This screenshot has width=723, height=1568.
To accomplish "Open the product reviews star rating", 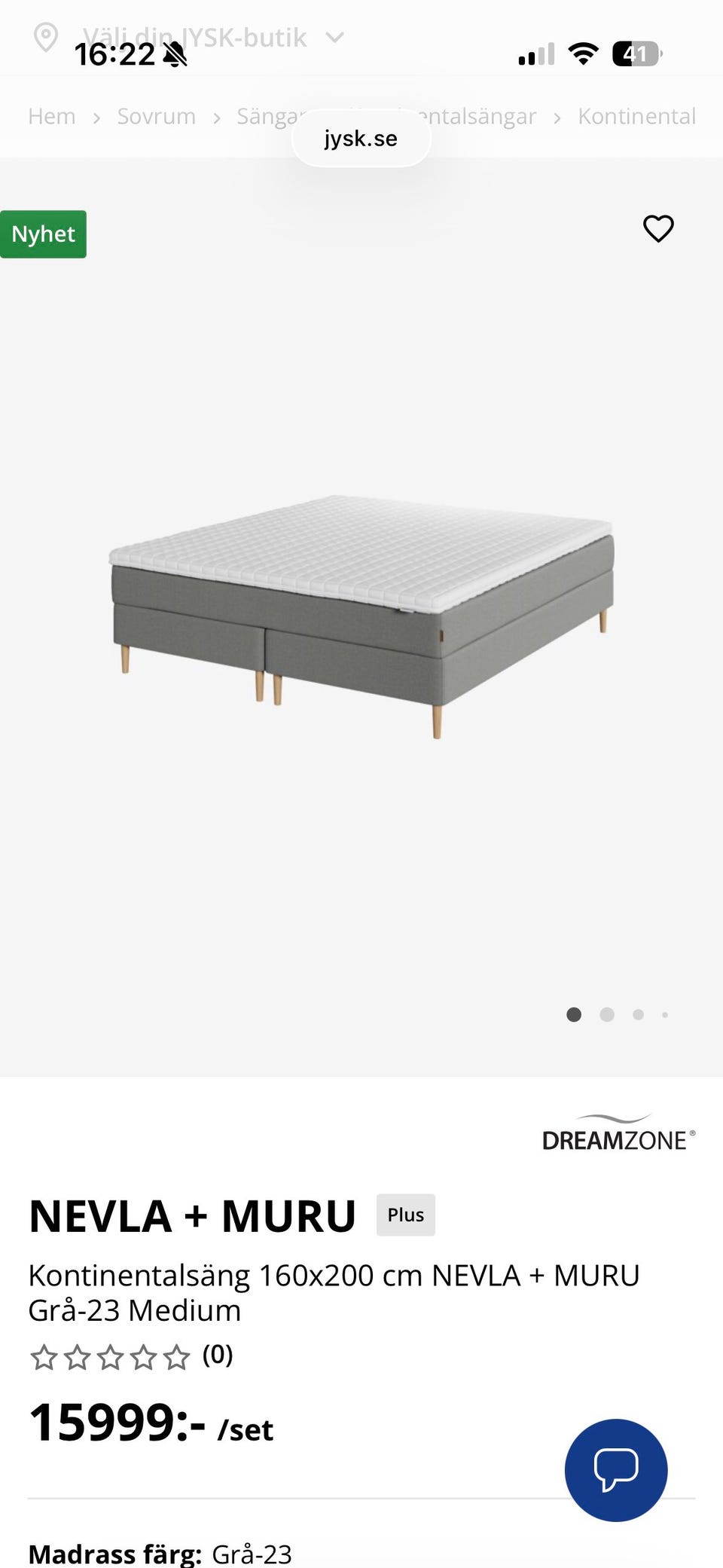I will [131, 1356].
